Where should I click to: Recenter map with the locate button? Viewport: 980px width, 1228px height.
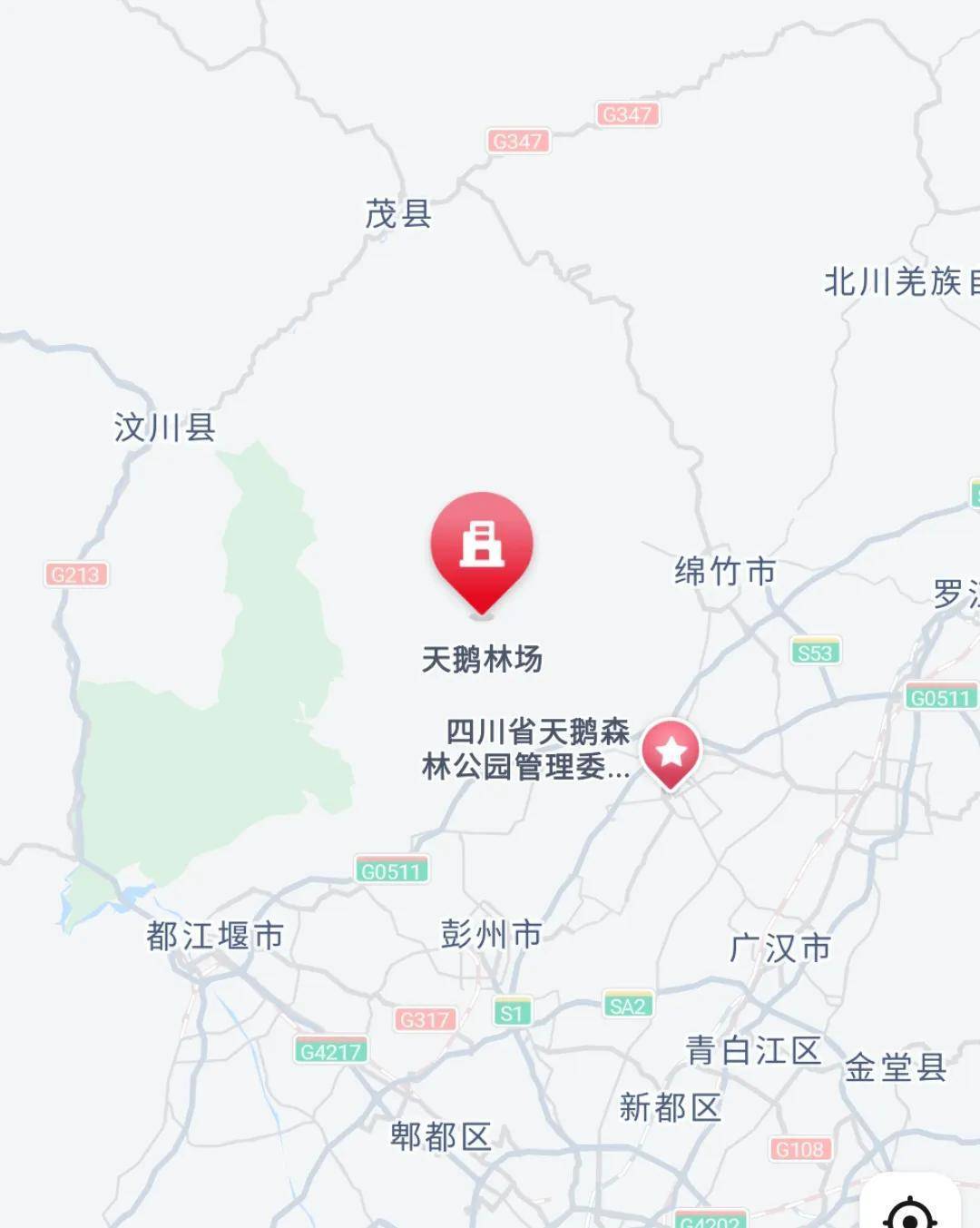click(x=911, y=1211)
